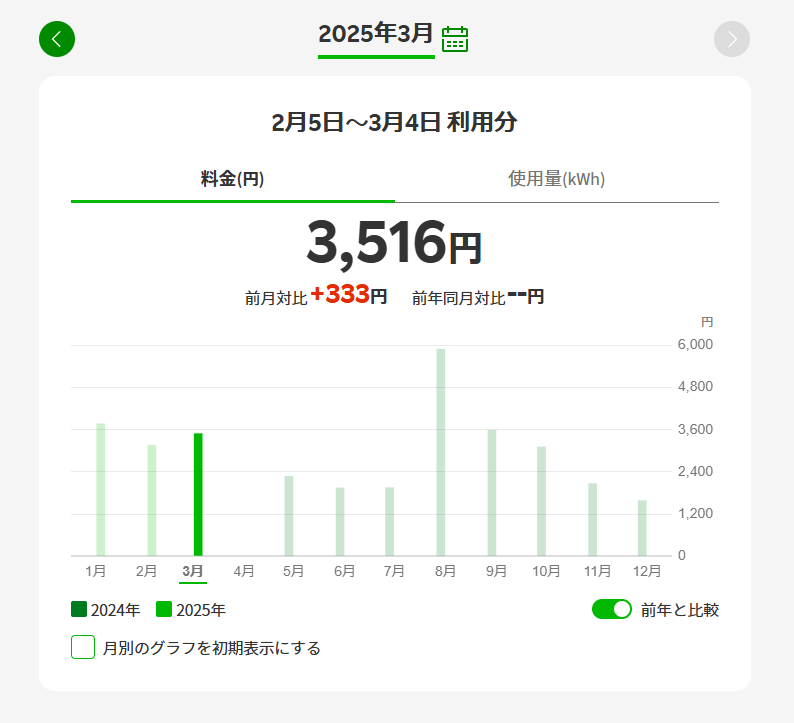Choose the 12月 bar in the chart
The width and height of the screenshot is (794, 723).
tap(642, 527)
